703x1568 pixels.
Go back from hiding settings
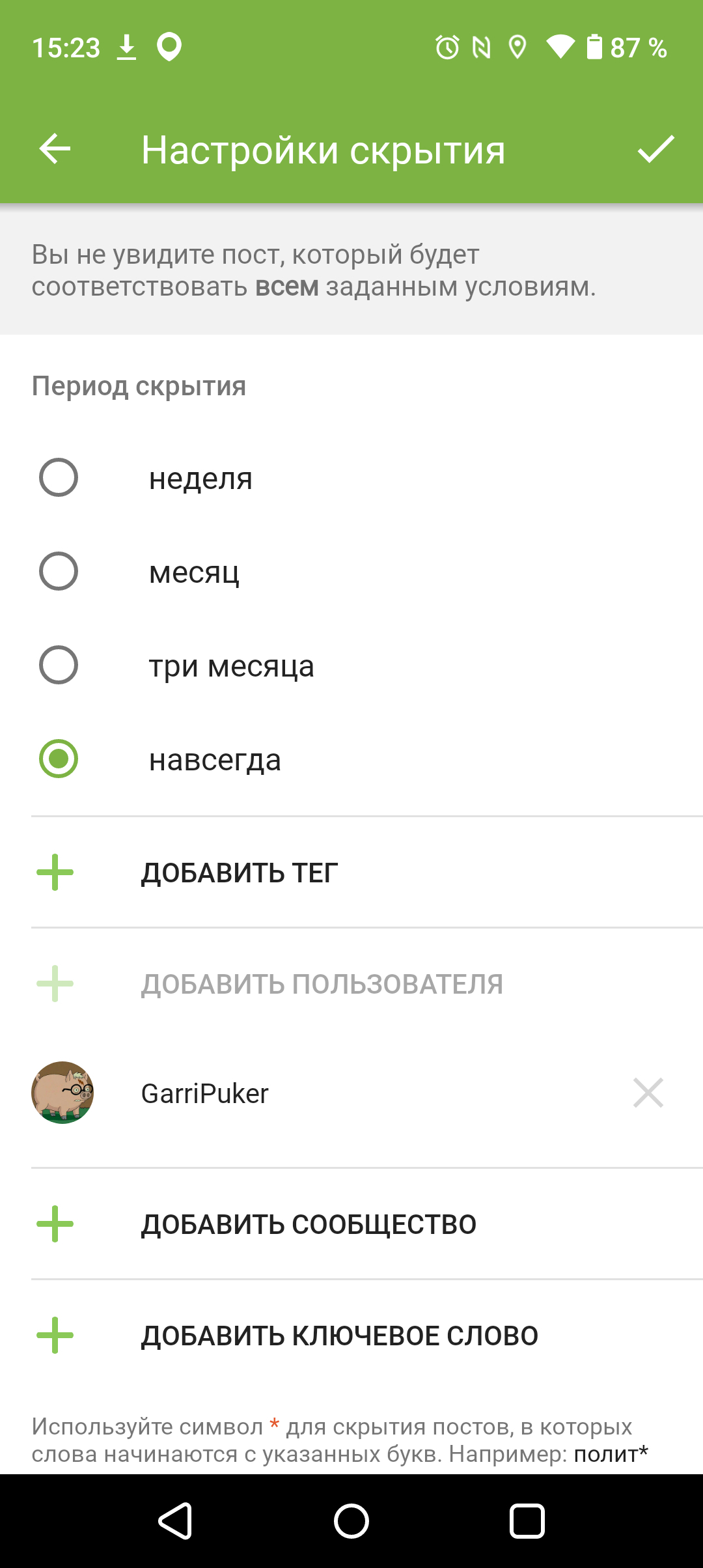click(x=55, y=149)
